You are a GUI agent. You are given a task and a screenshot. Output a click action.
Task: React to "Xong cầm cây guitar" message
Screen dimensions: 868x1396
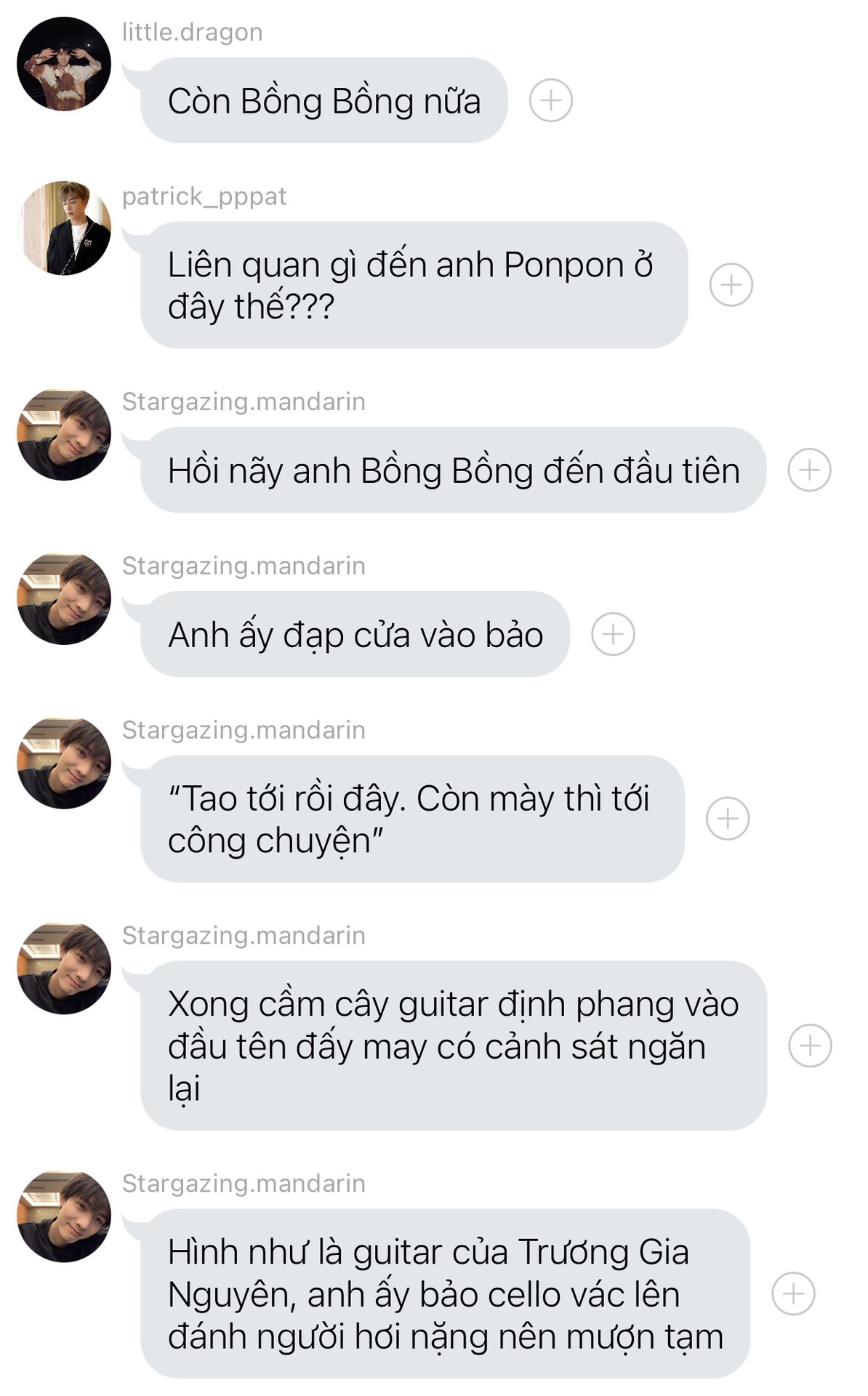click(810, 1045)
